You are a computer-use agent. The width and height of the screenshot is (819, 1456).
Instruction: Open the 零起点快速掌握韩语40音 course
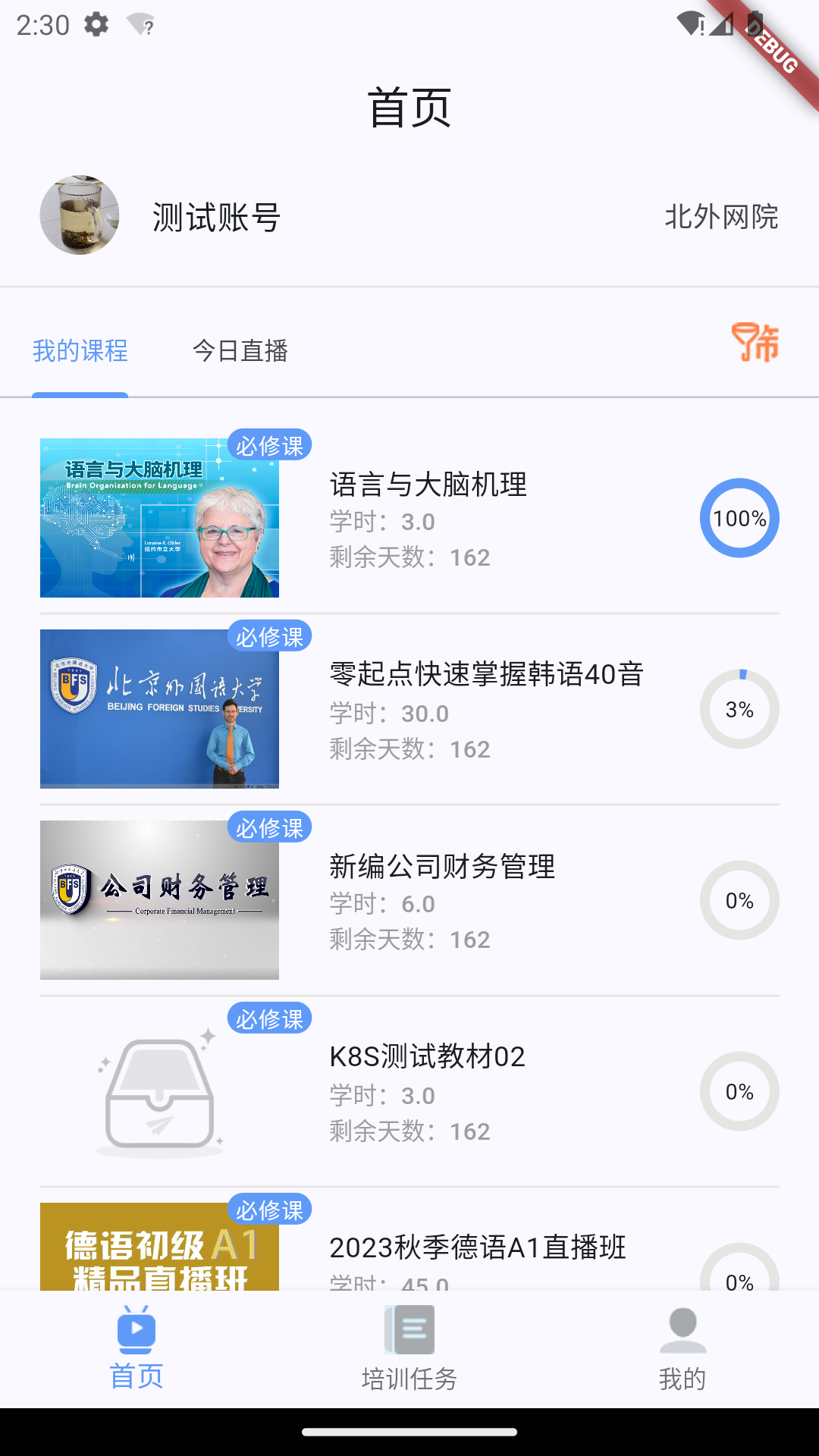click(x=485, y=675)
